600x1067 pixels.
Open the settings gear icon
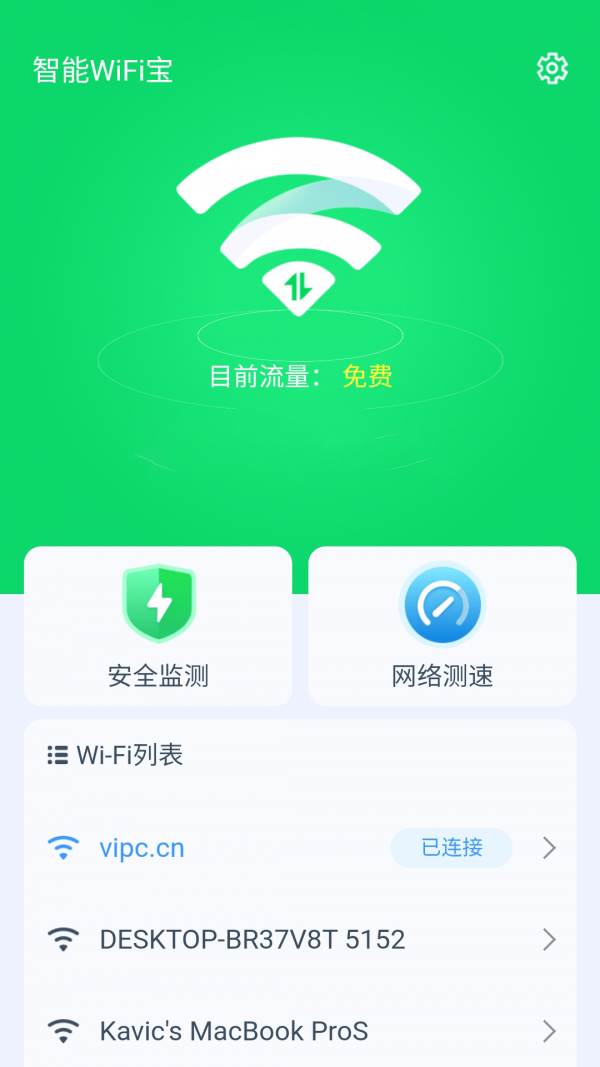click(x=552, y=68)
